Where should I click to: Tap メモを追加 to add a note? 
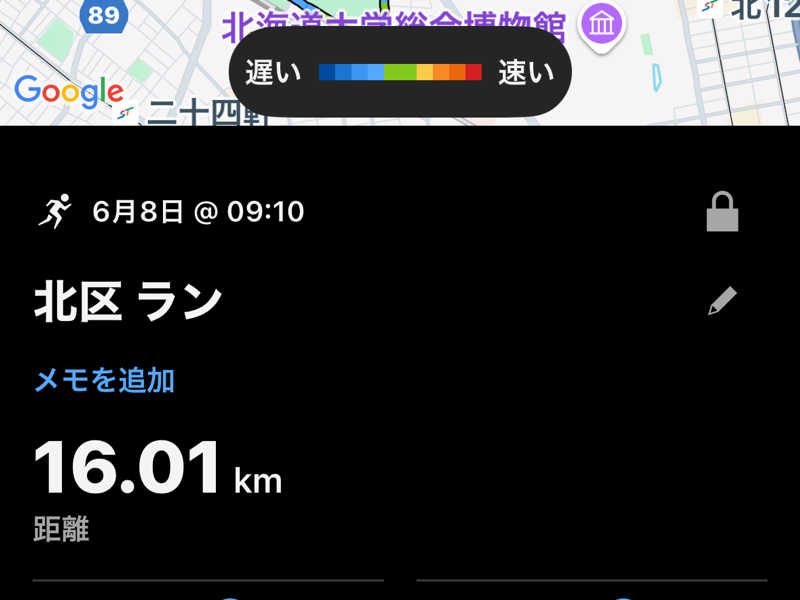click(x=104, y=380)
